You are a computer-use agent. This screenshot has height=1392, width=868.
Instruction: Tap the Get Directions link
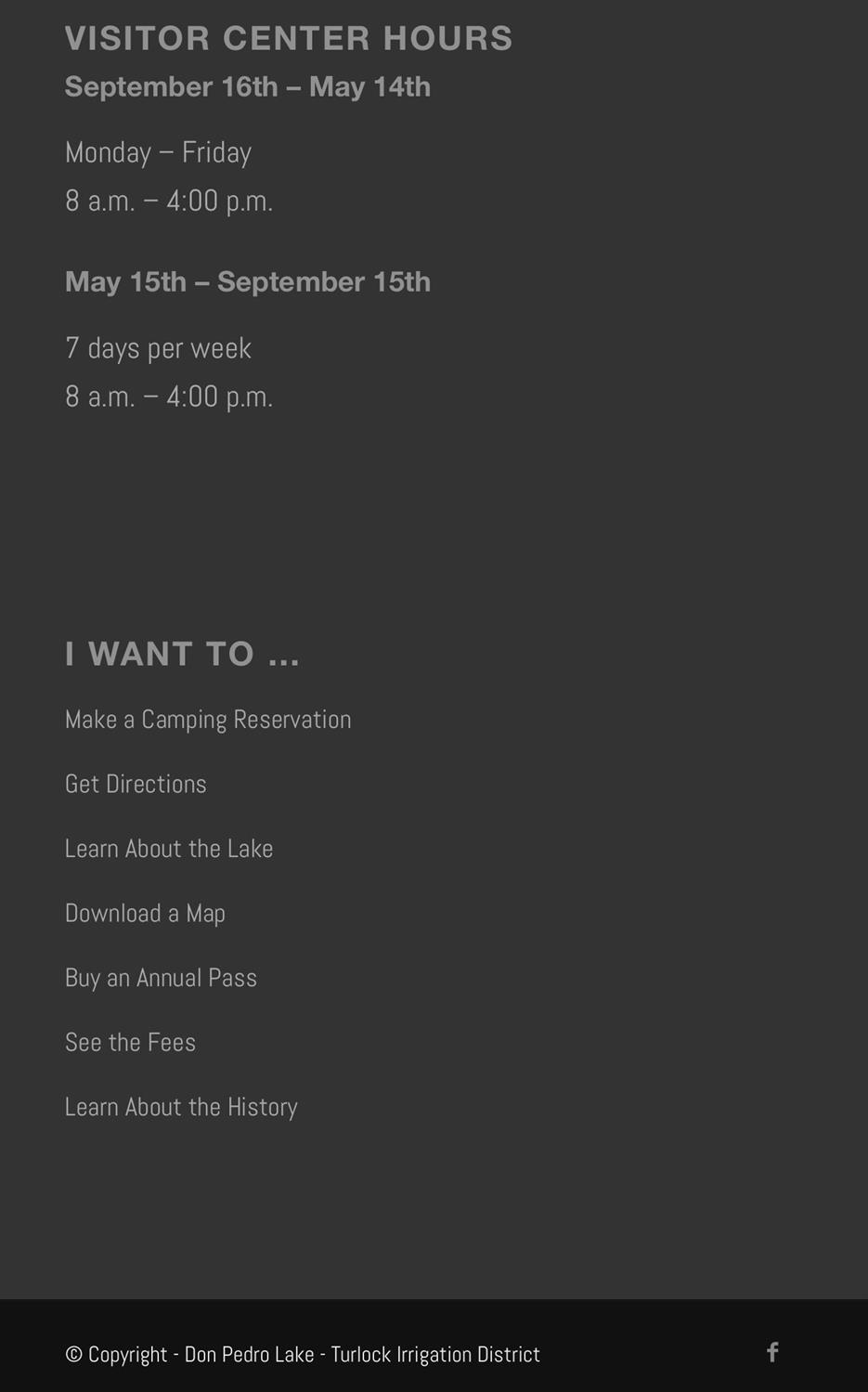[136, 784]
